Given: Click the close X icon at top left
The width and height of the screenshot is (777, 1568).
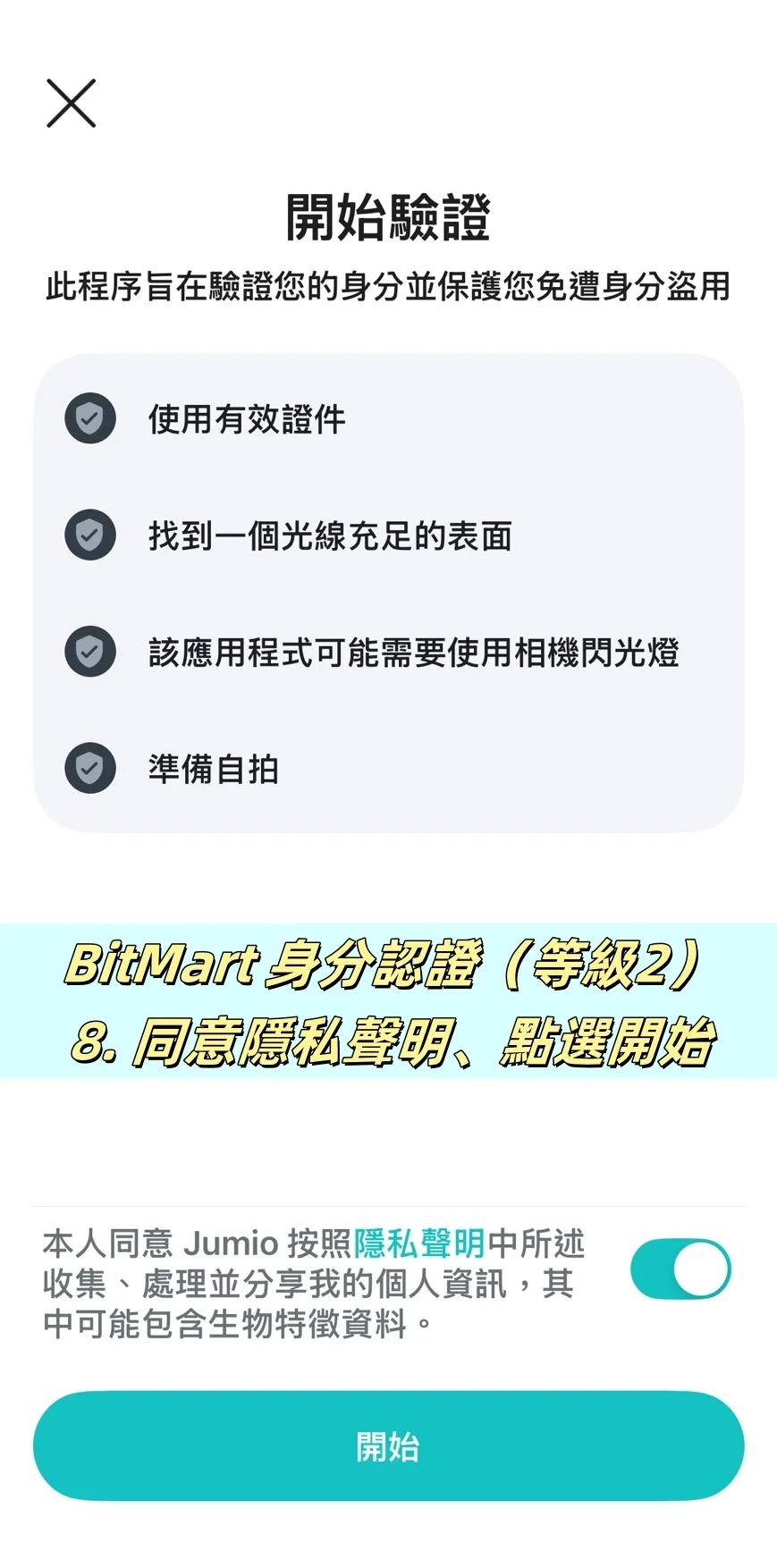Looking at the screenshot, I should pos(70,102).
